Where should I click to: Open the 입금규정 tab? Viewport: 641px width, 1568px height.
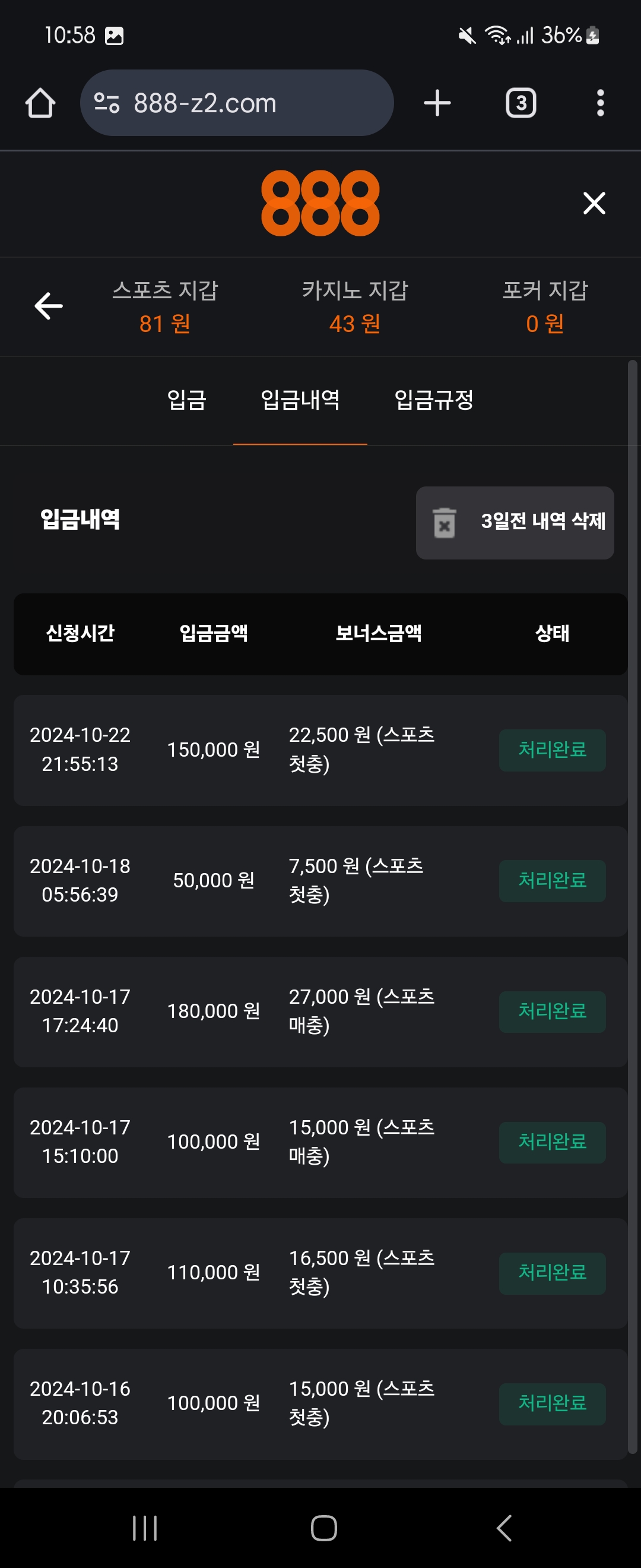434,400
